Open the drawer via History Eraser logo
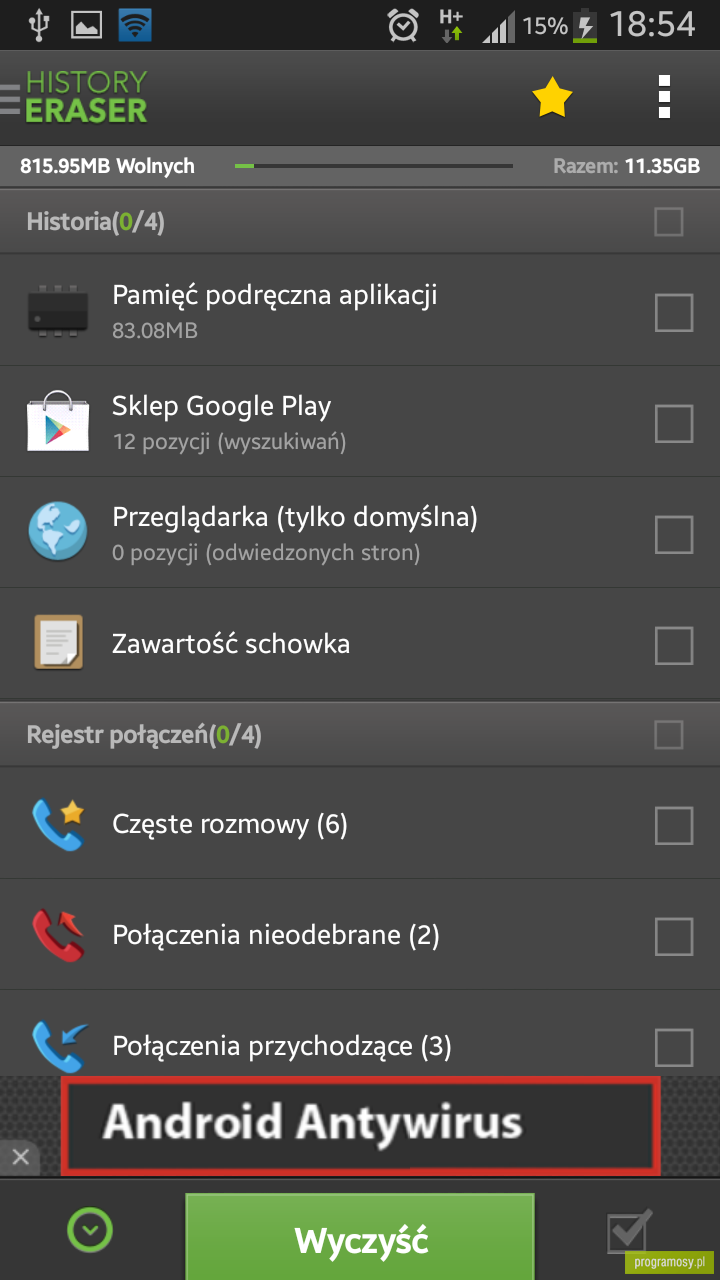The width and height of the screenshot is (720, 1280). coord(75,97)
